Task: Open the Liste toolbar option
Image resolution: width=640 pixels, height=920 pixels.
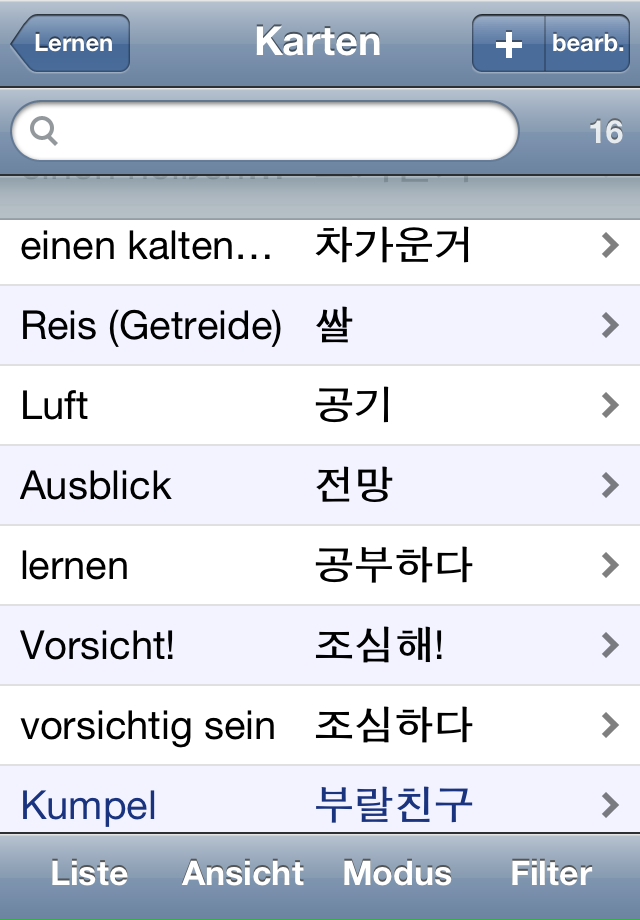Action: tap(89, 874)
